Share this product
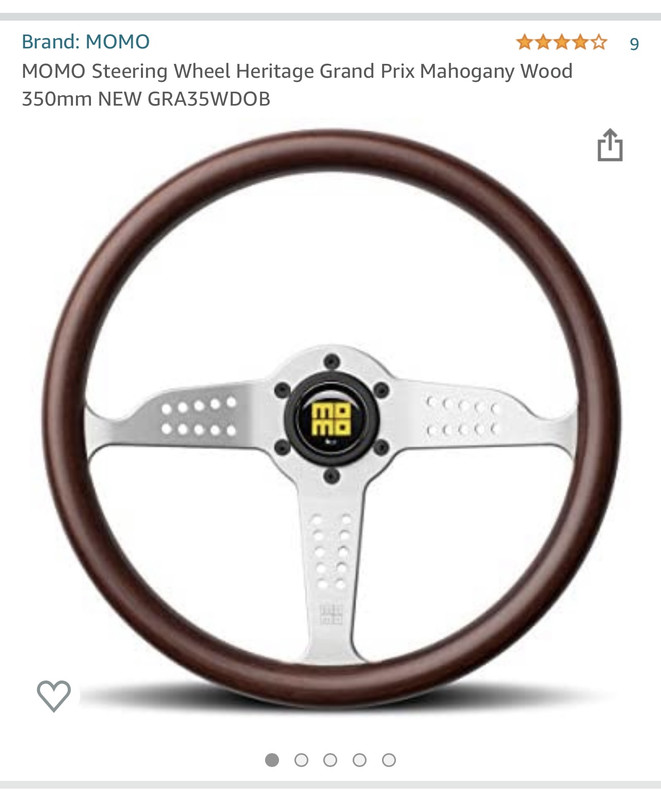661x800 pixels. pyautogui.click(x=609, y=146)
